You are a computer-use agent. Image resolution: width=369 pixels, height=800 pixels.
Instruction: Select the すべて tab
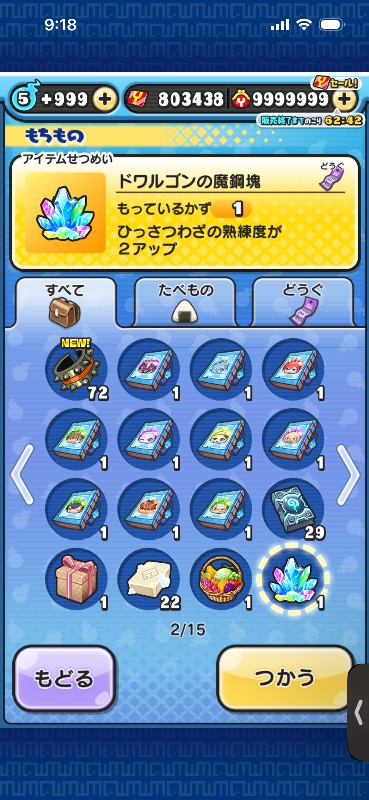65,302
